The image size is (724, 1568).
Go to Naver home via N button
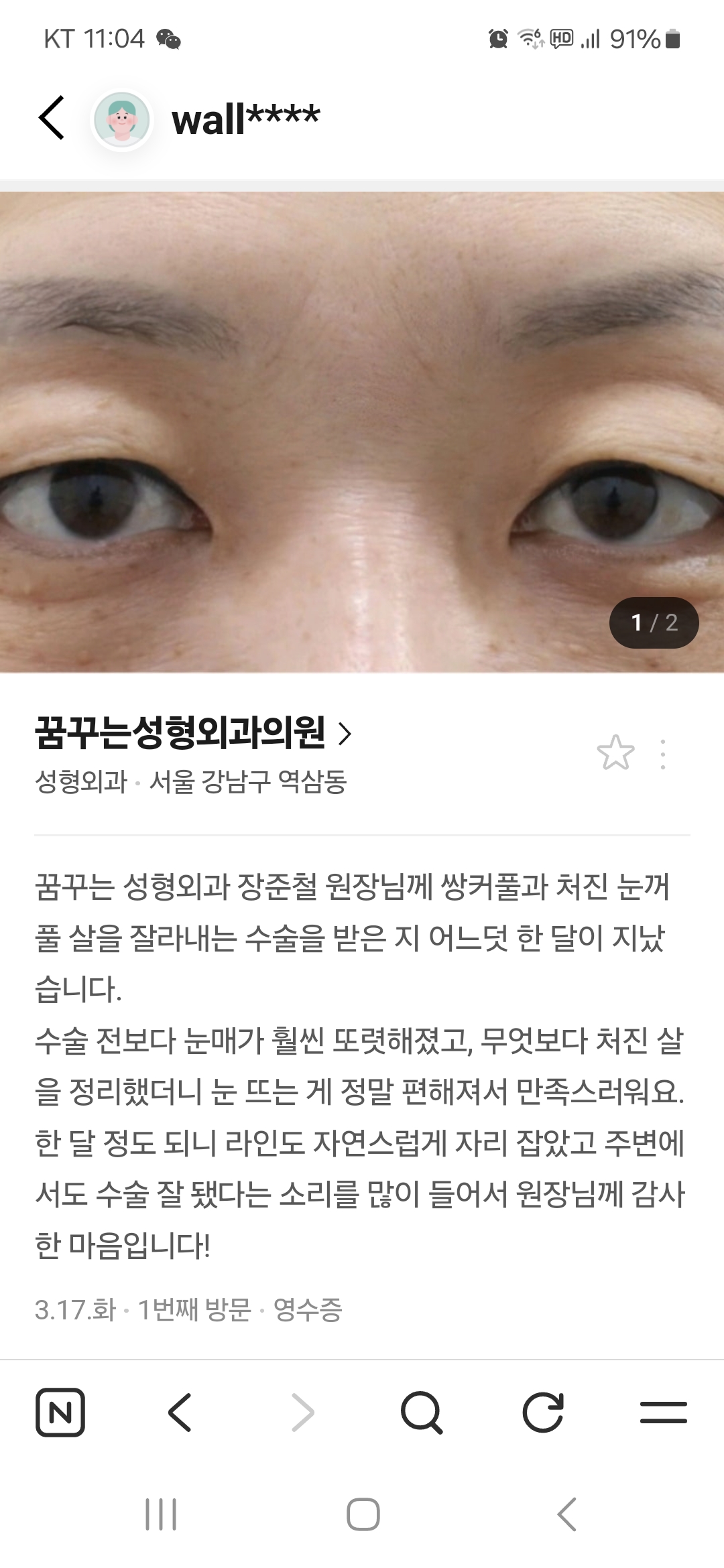pyautogui.click(x=60, y=1413)
